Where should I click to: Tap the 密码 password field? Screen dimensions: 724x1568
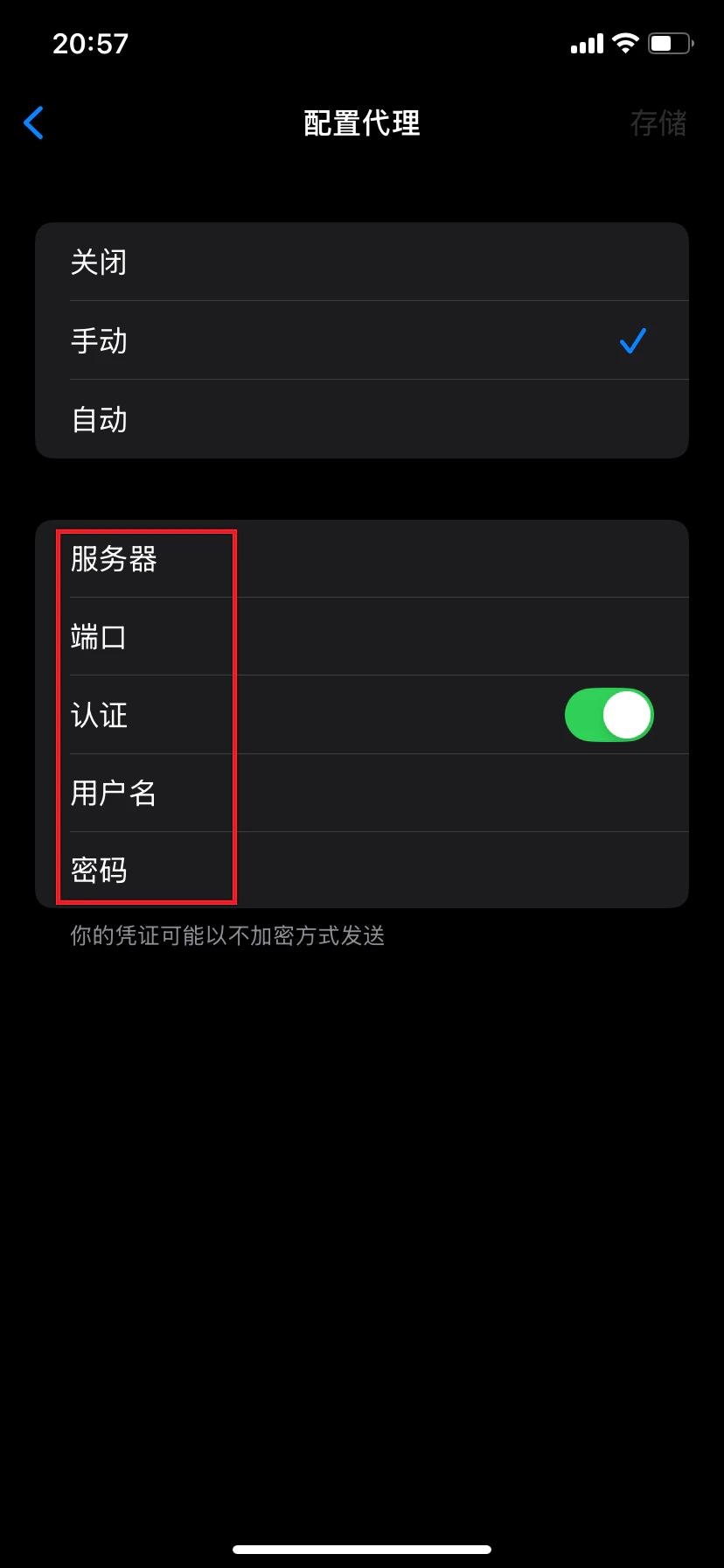pyautogui.click(x=393, y=869)
